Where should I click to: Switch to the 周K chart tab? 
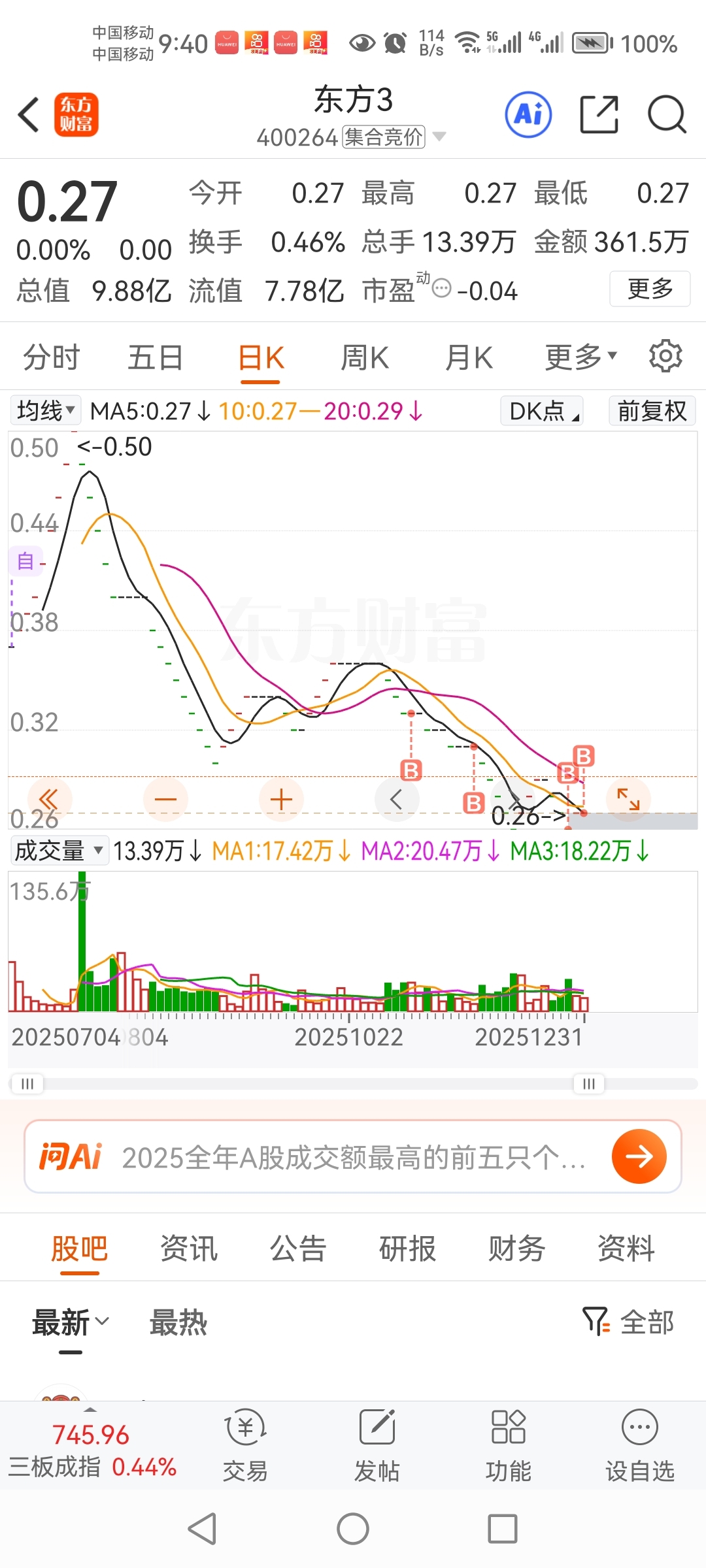[x=364, y=358]
